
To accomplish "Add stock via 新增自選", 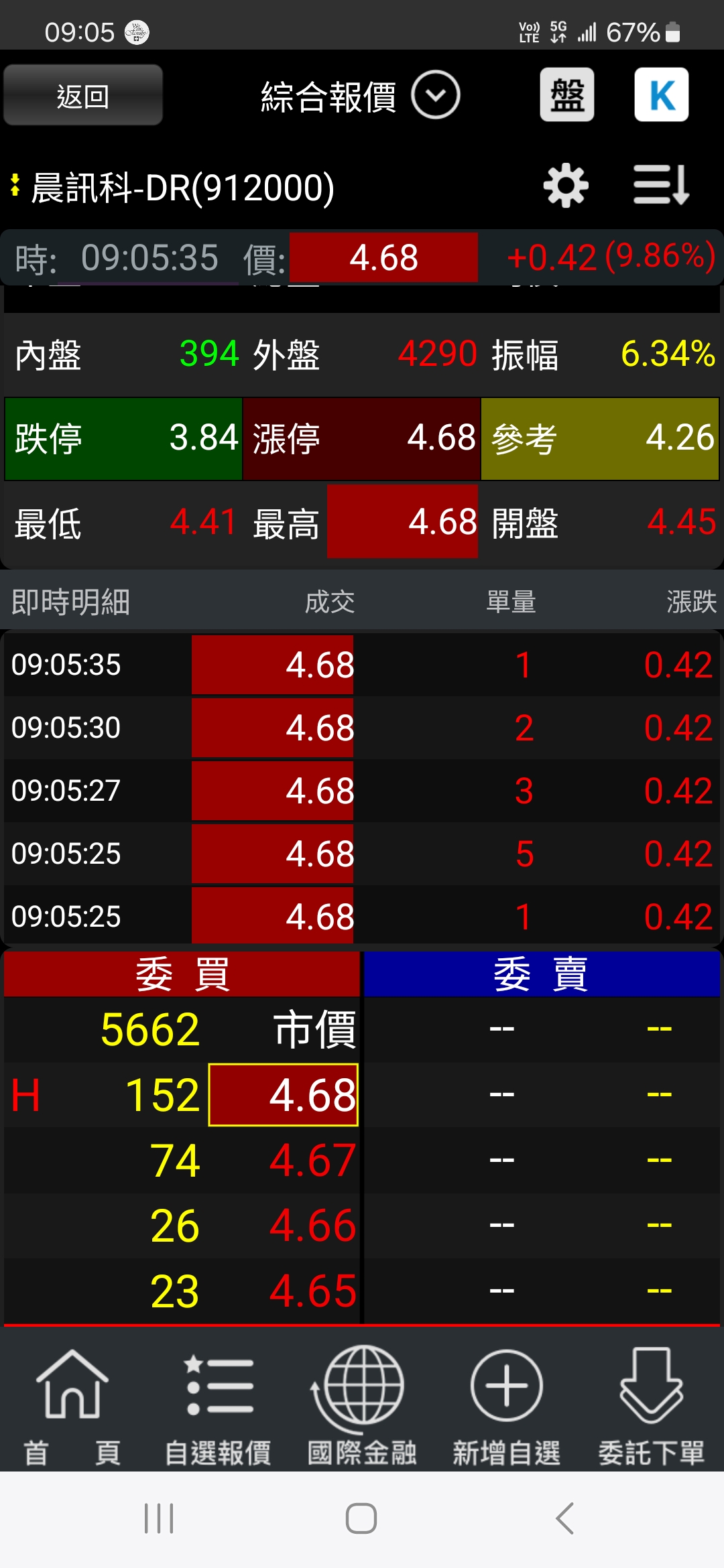I will point(507,1407).
